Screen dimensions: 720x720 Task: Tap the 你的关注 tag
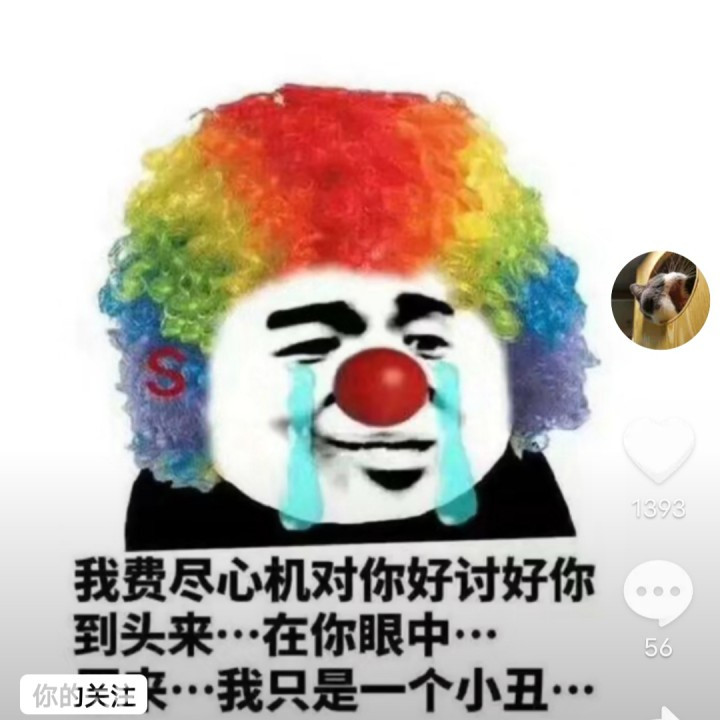click(x=83, y=696)
